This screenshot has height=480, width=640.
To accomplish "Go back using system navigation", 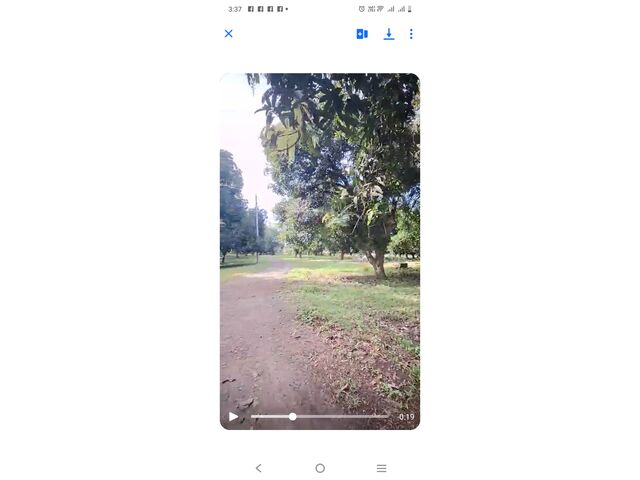I will coord(258,468).
